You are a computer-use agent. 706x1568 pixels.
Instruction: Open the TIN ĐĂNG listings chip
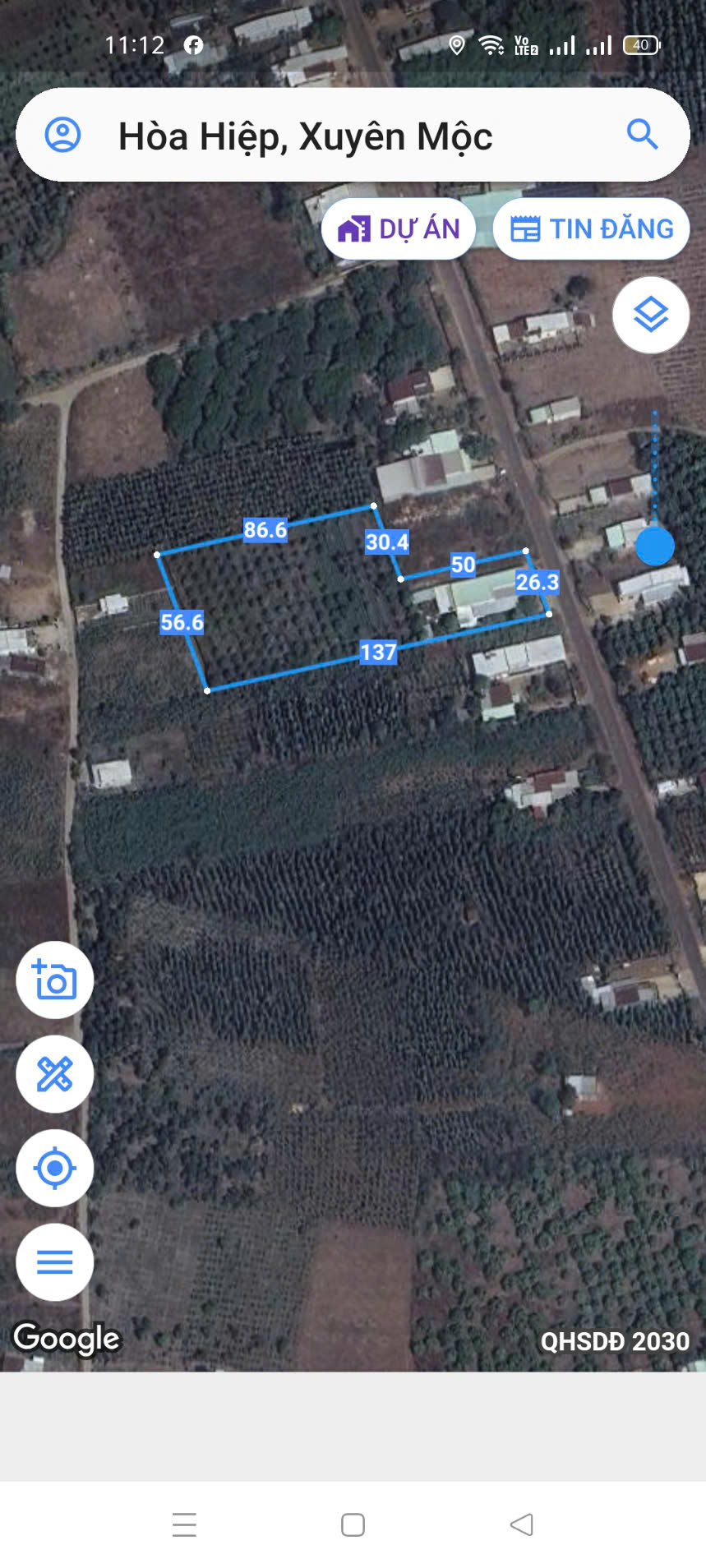[x=591, y=229]
